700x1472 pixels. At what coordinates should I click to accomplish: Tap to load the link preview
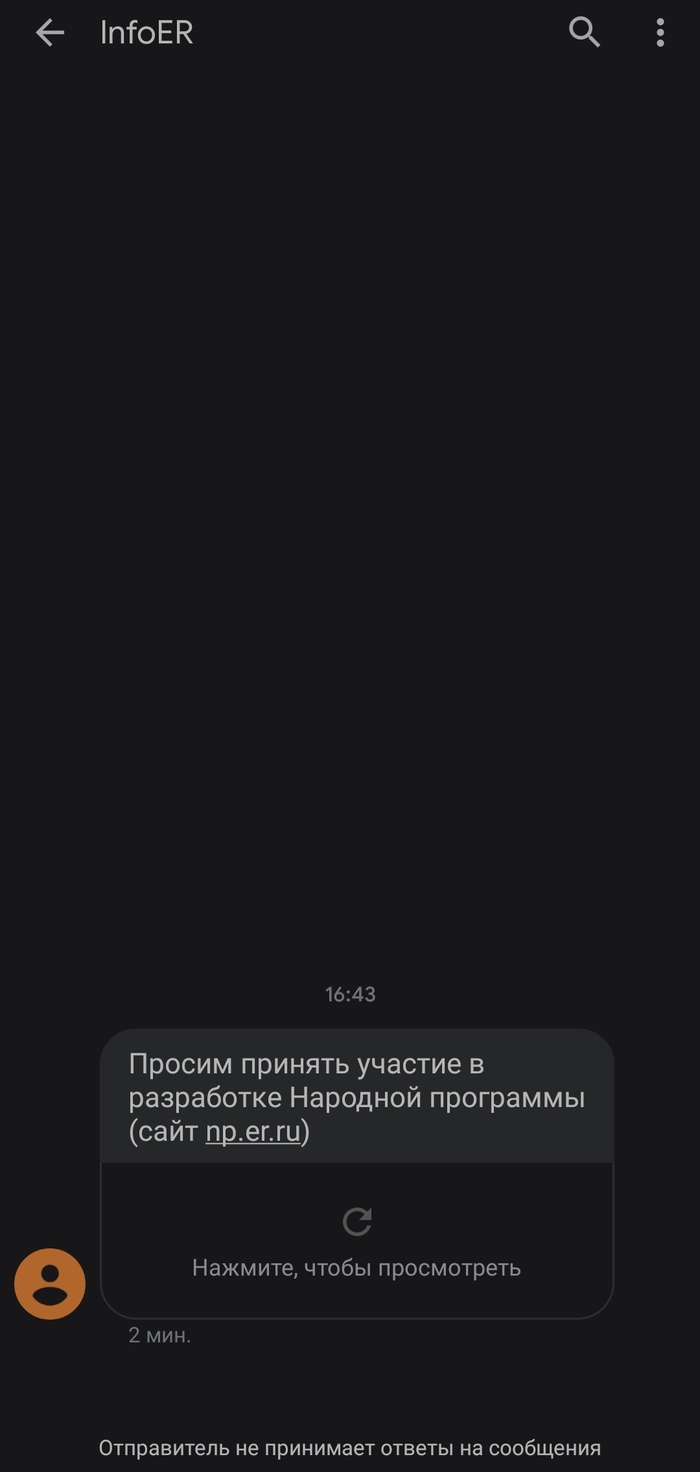coord(357,1240)
